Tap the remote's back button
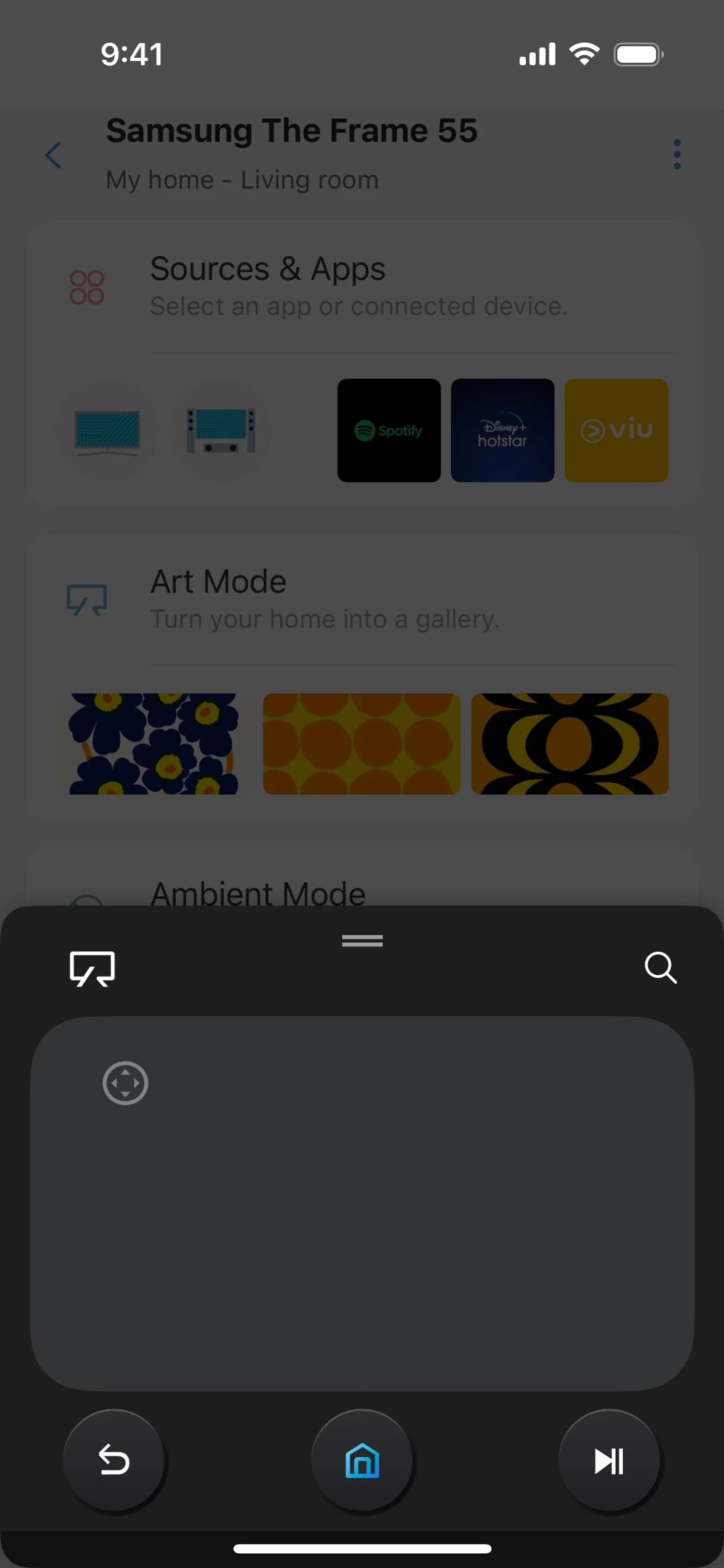The width and height of the screenshot is (724, 1568). (x=114, y=1460)
